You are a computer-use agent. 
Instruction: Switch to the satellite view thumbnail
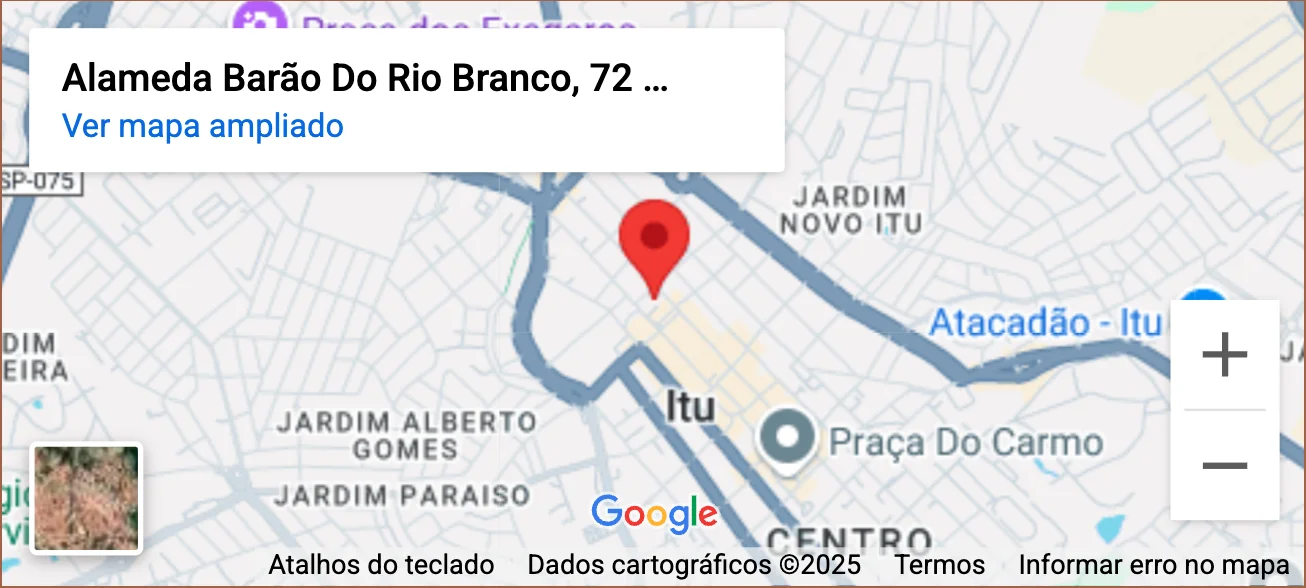pos(87,498)
